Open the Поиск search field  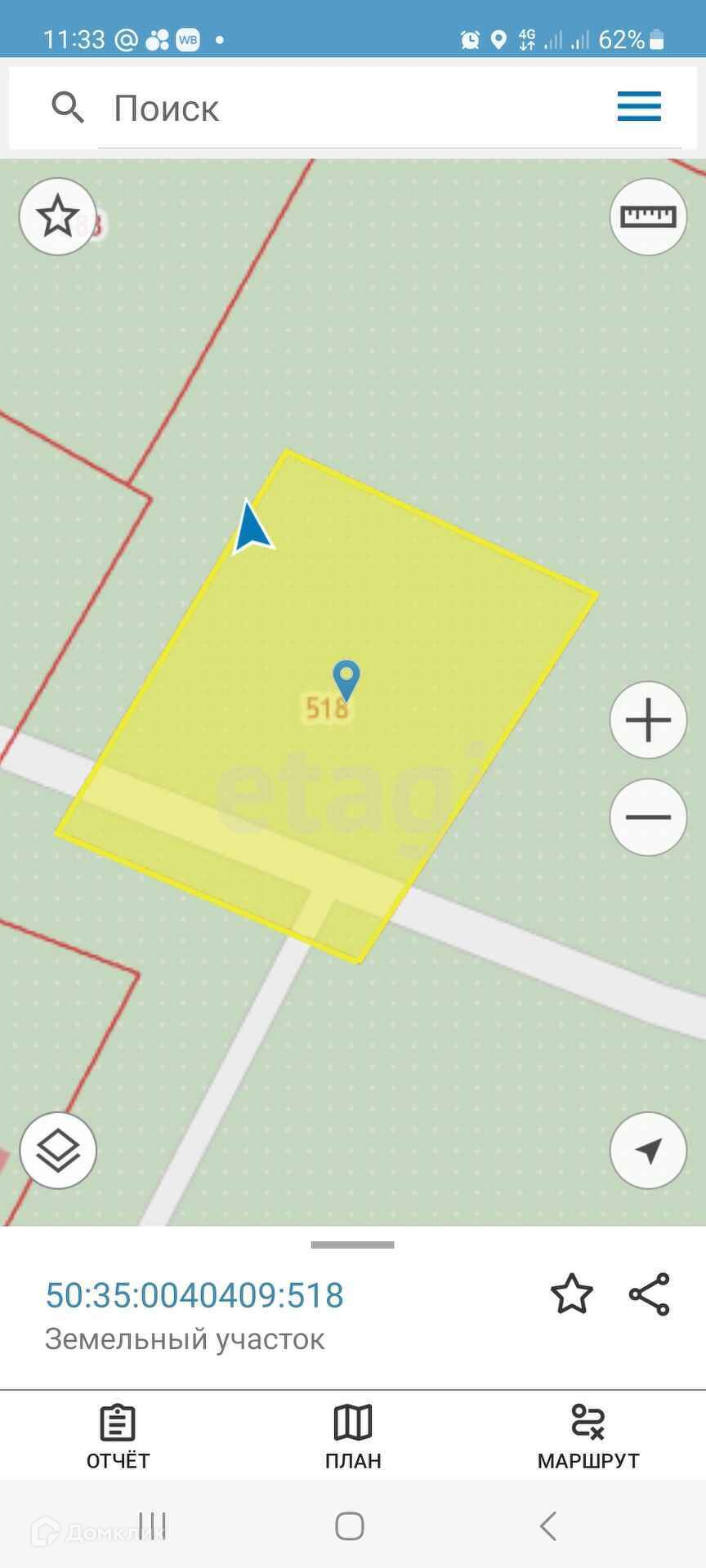tap(351, 108)
